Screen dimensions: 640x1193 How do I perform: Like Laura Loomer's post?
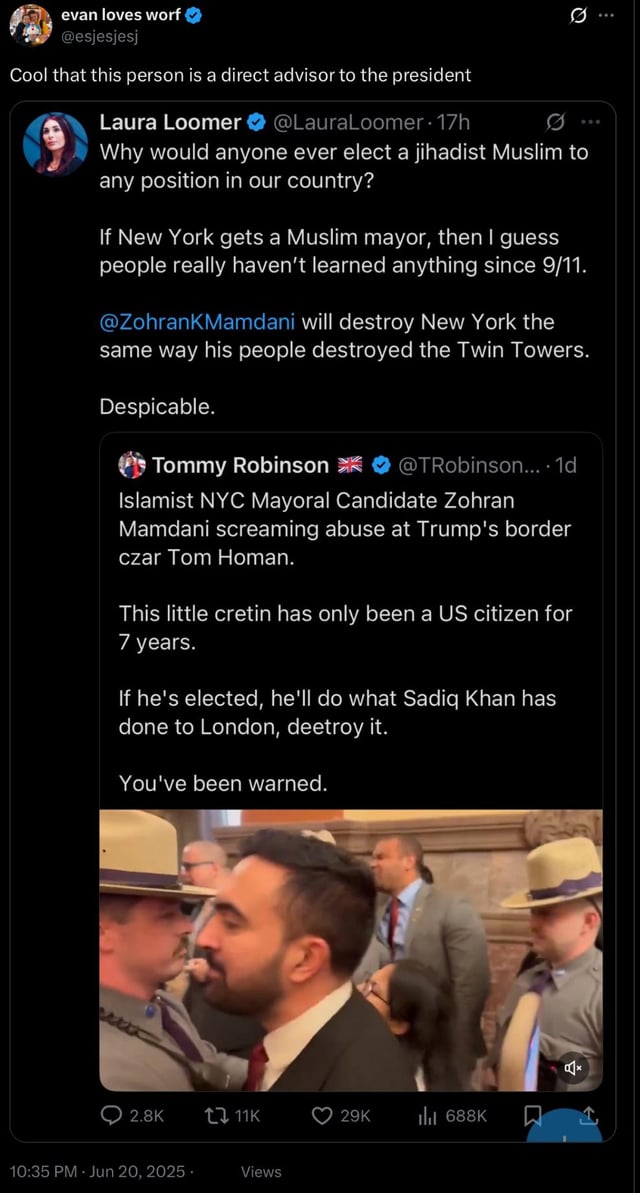[342, 1116]
